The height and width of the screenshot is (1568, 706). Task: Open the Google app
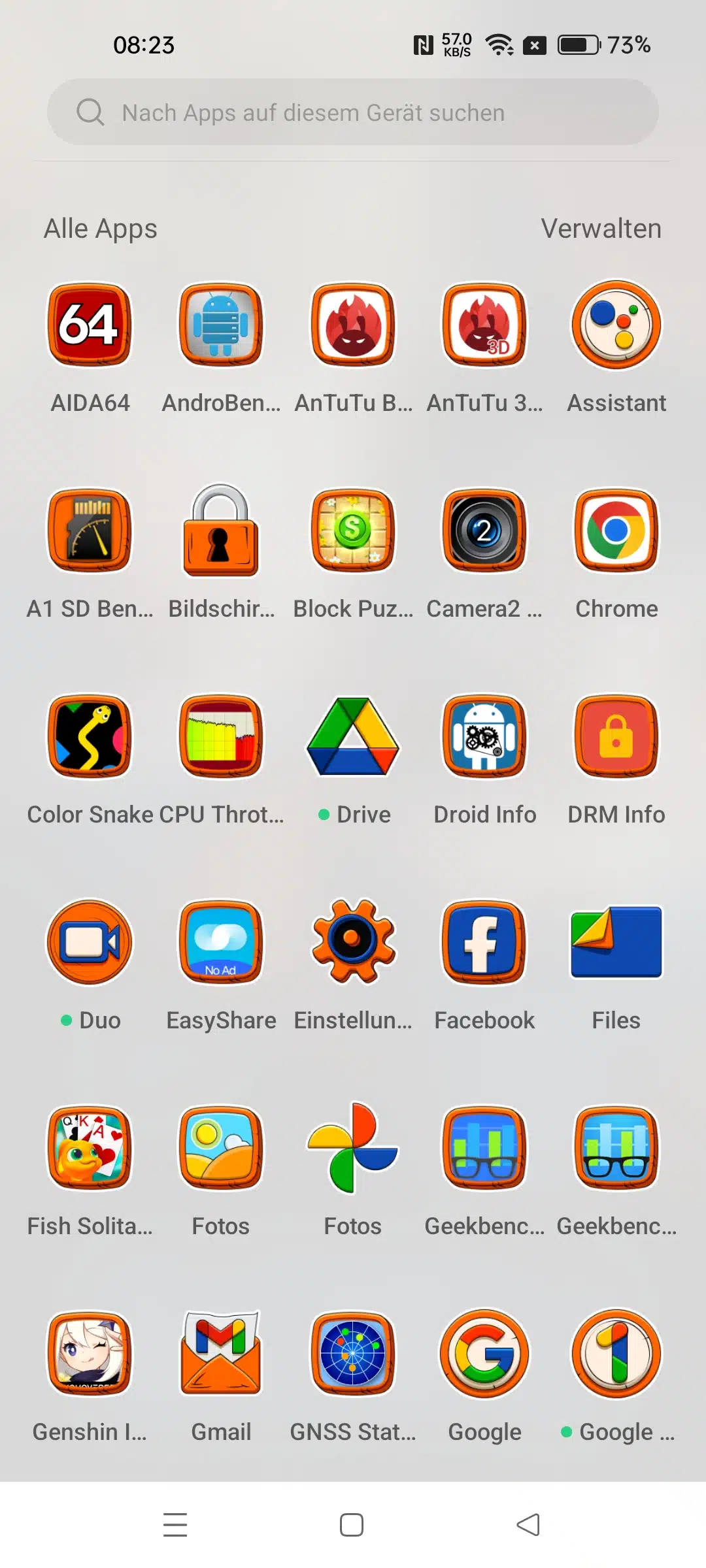pyautogui.click(x=484, y=1354)
